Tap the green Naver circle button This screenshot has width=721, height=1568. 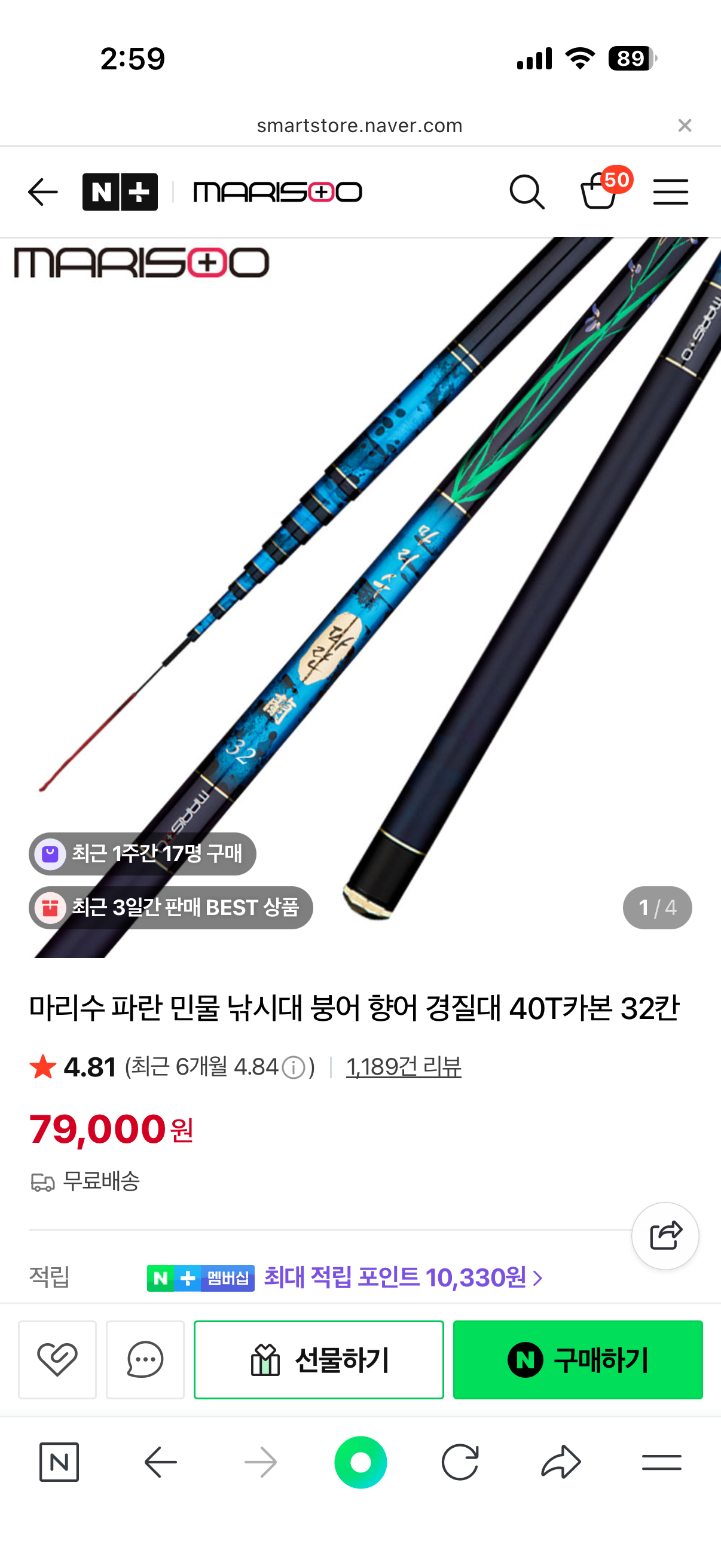(360, 1462)
